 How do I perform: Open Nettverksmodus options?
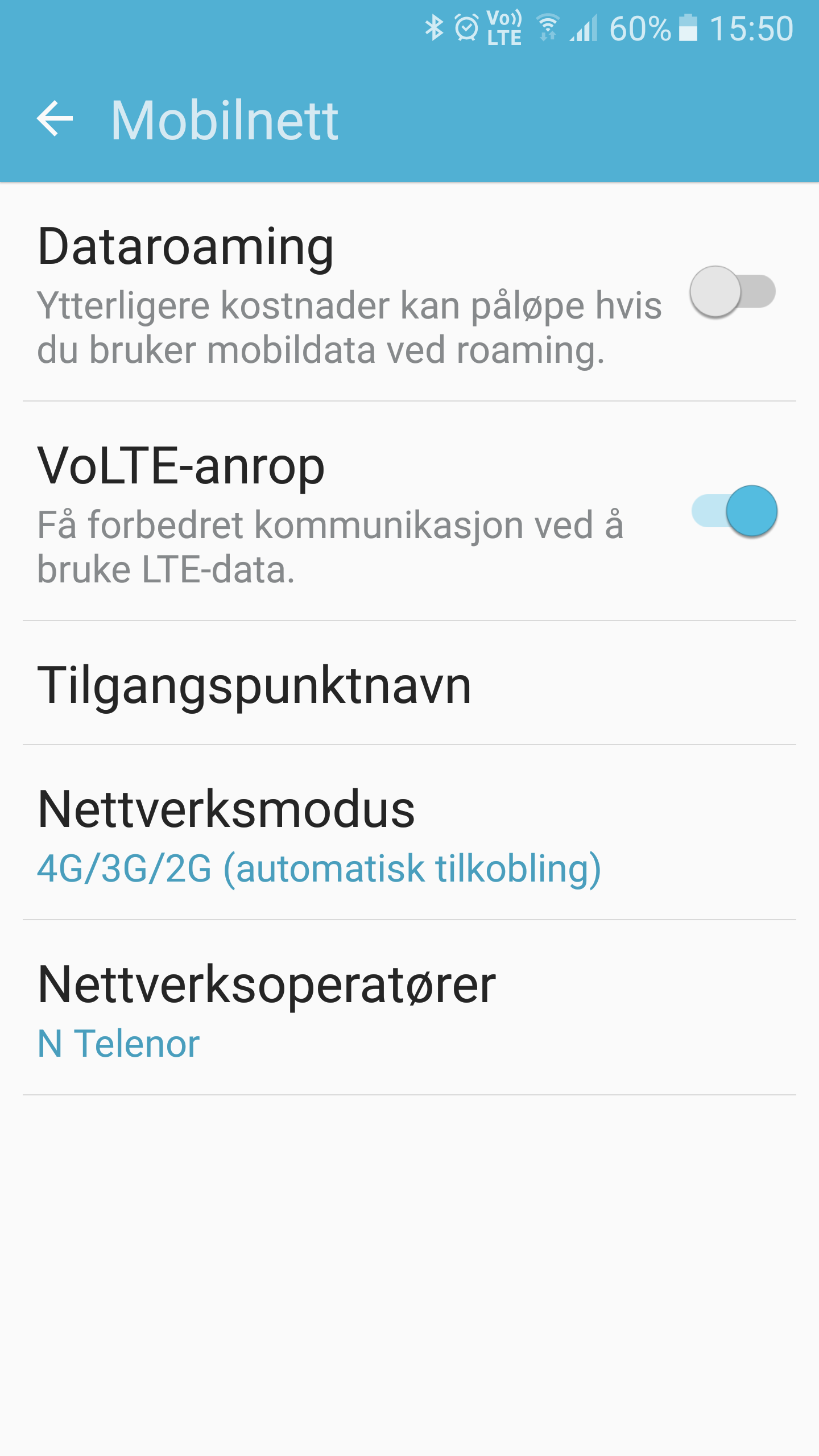click(x=409, y=833)
